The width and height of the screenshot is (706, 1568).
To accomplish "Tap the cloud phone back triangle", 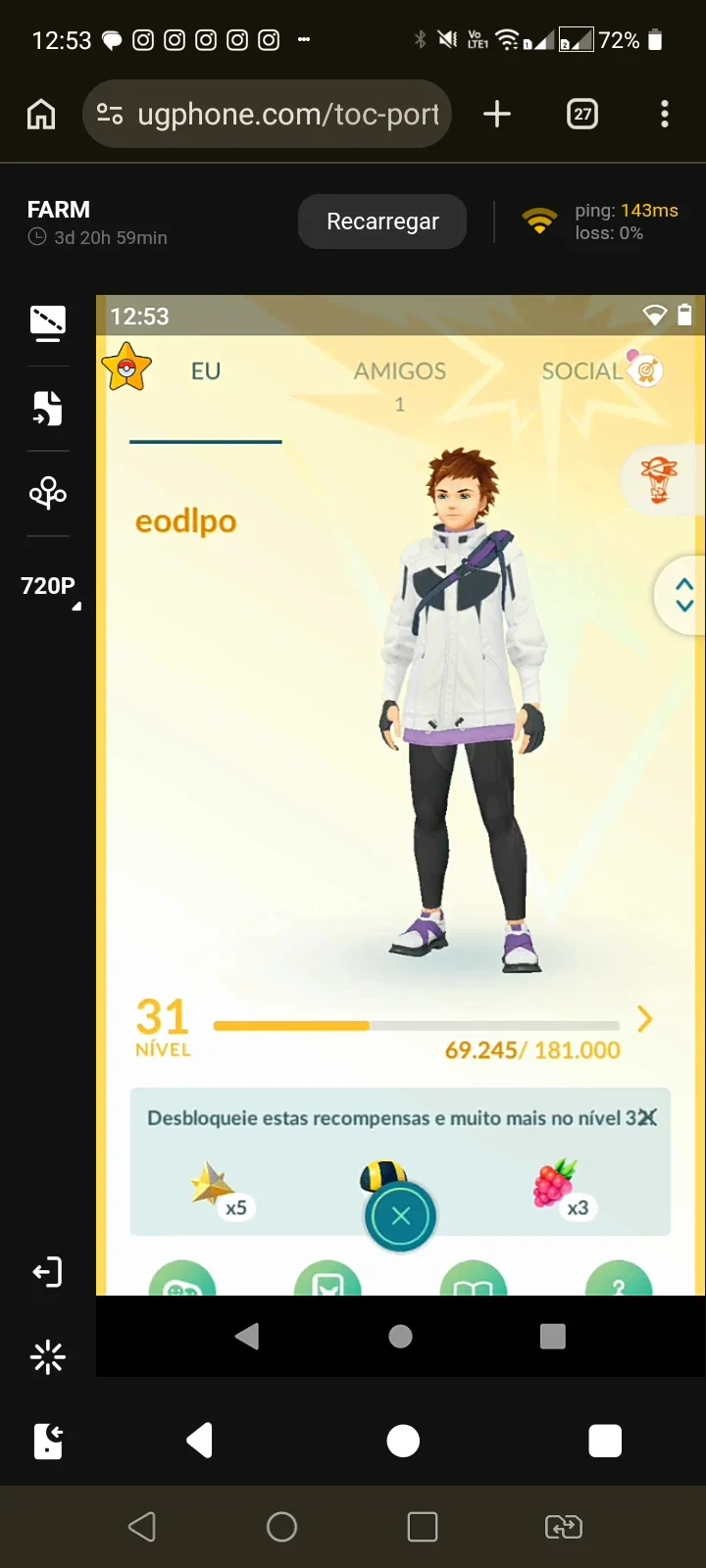I will coord(247,1336).
